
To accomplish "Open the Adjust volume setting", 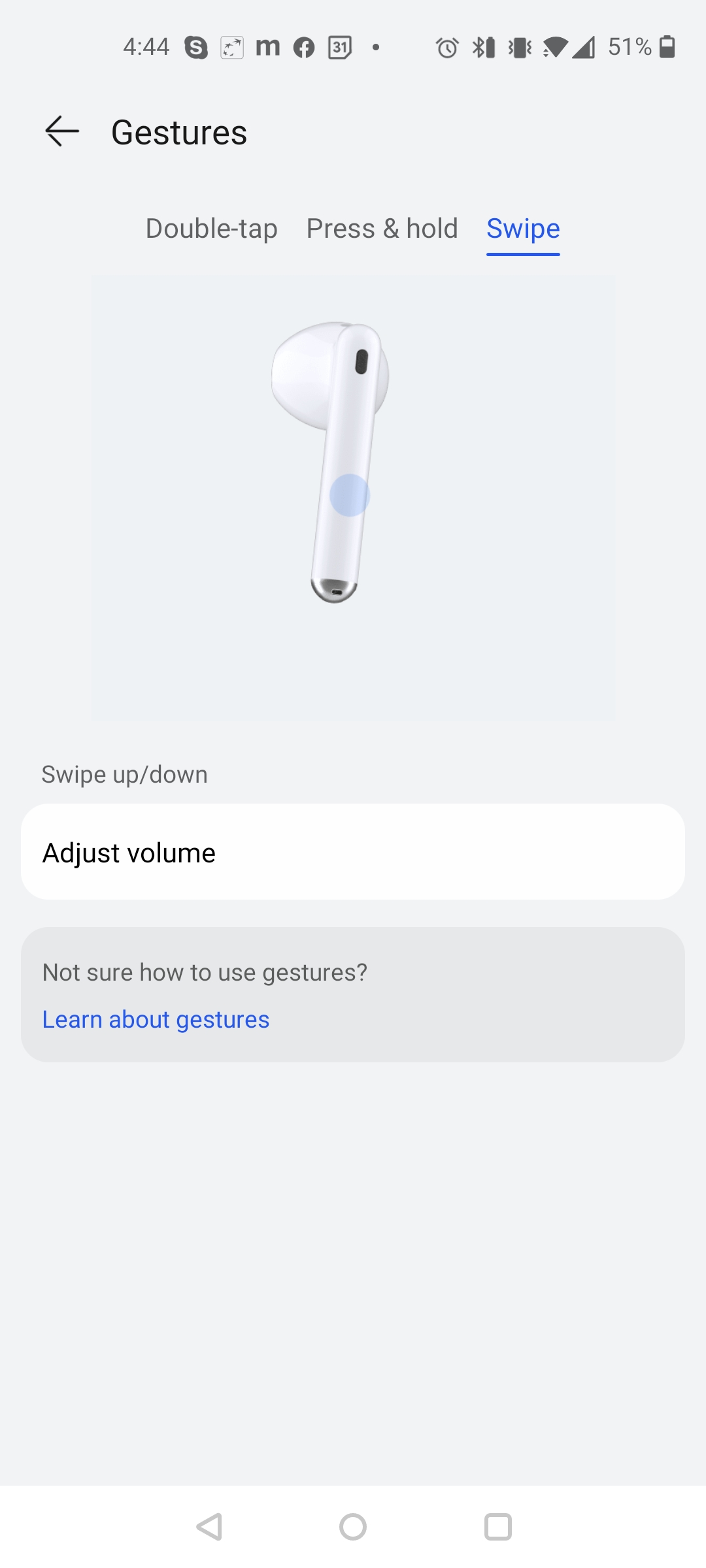I will pyautogui.click(x=353, y=852).
